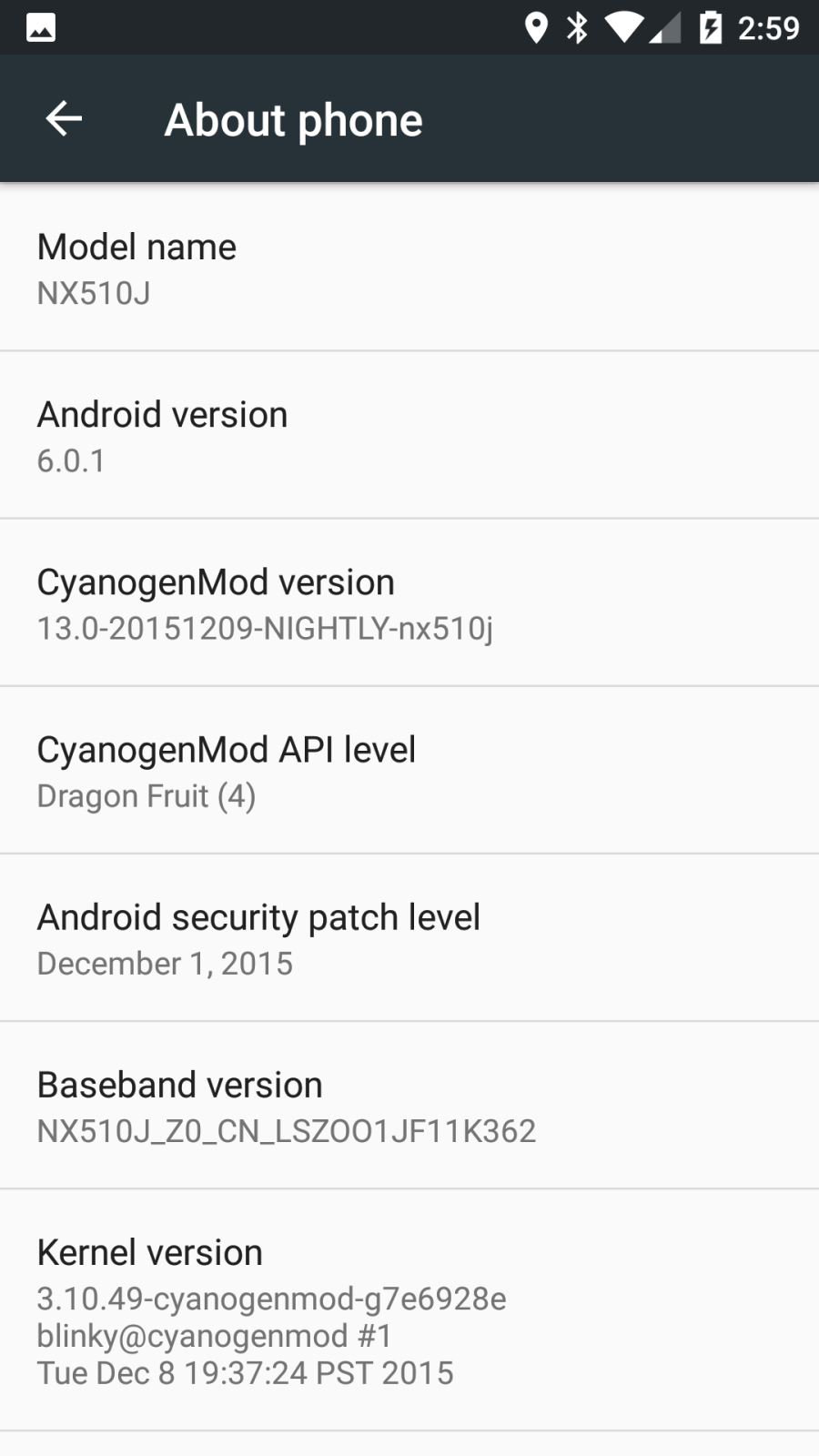Tap the Android version row
This screenshot has width=819, height=1456.
pyautogui.click(x=409, y=436)
